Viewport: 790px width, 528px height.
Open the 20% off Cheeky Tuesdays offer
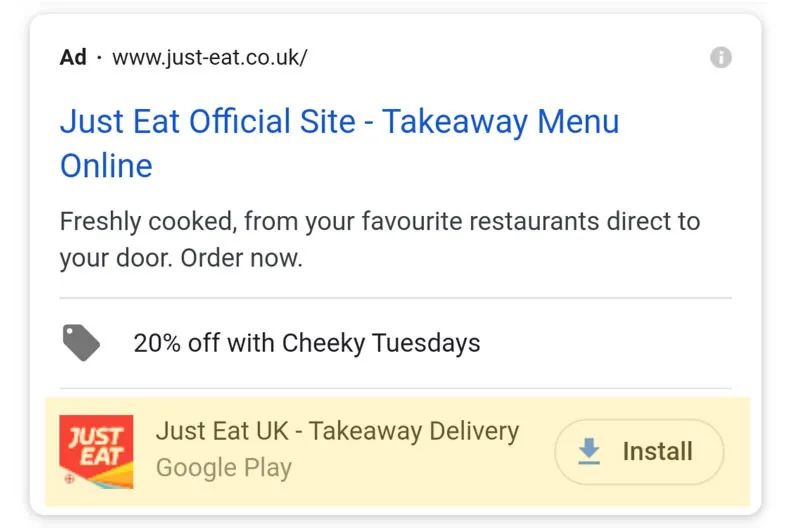[x=306, y=343]
